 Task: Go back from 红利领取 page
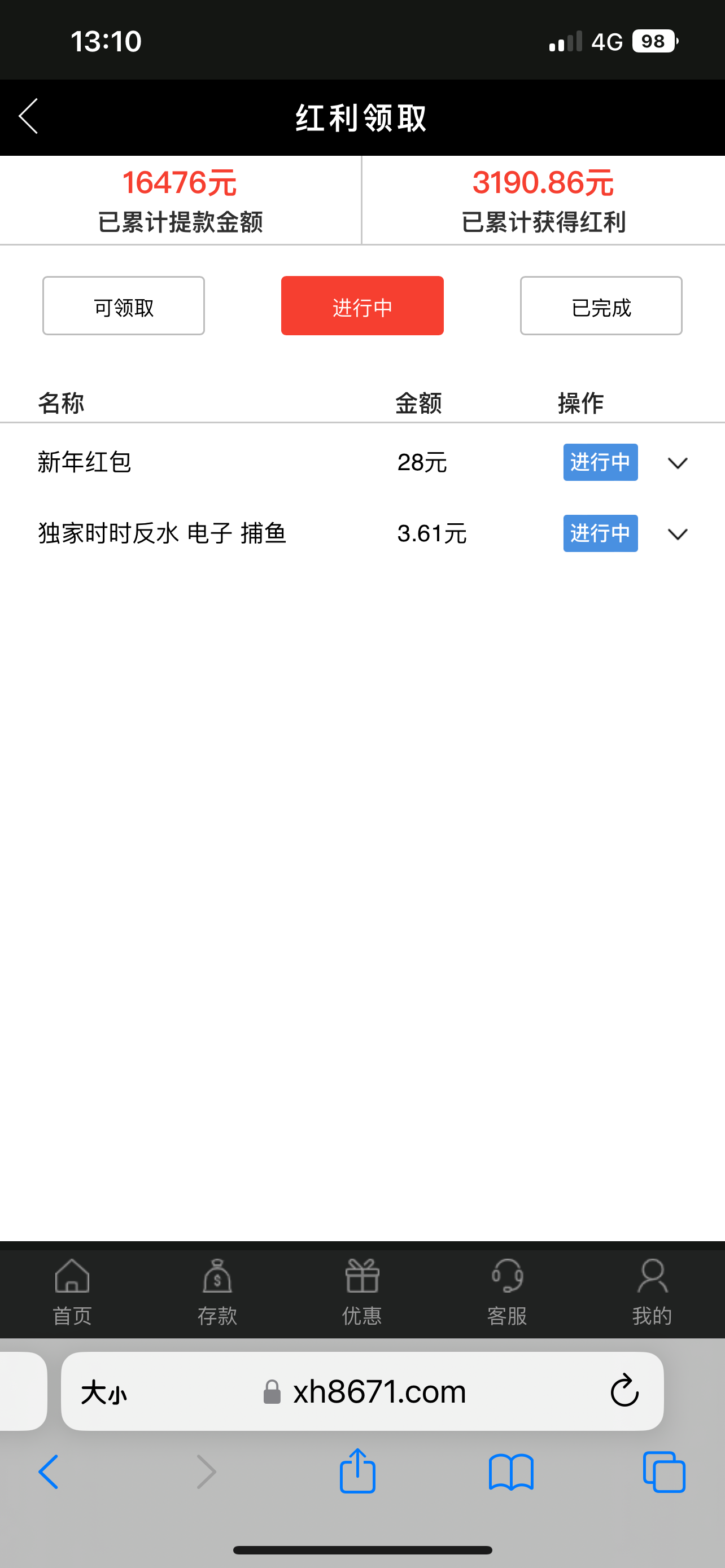29,116
